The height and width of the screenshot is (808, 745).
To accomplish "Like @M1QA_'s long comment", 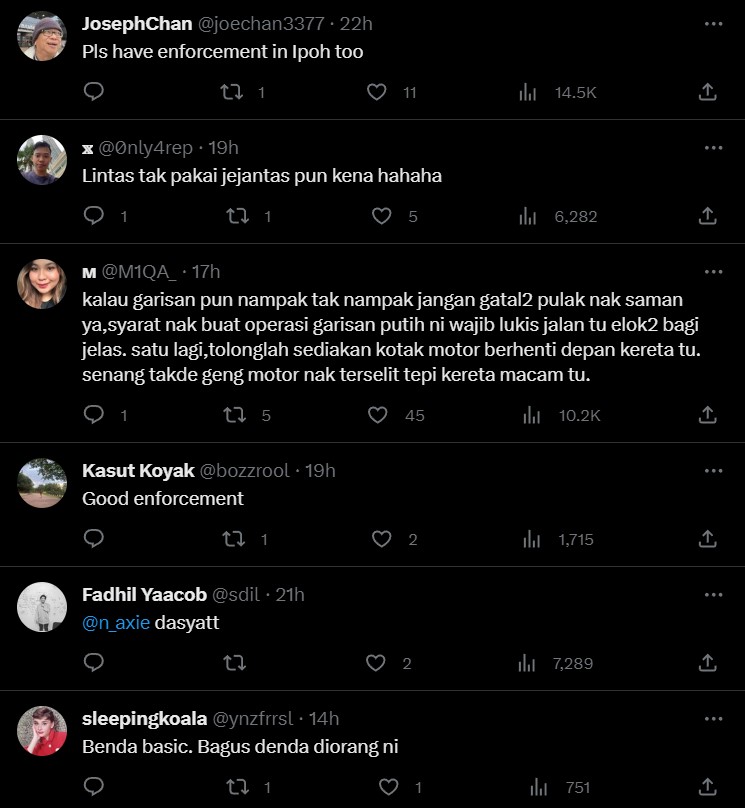I will (381, 415).
